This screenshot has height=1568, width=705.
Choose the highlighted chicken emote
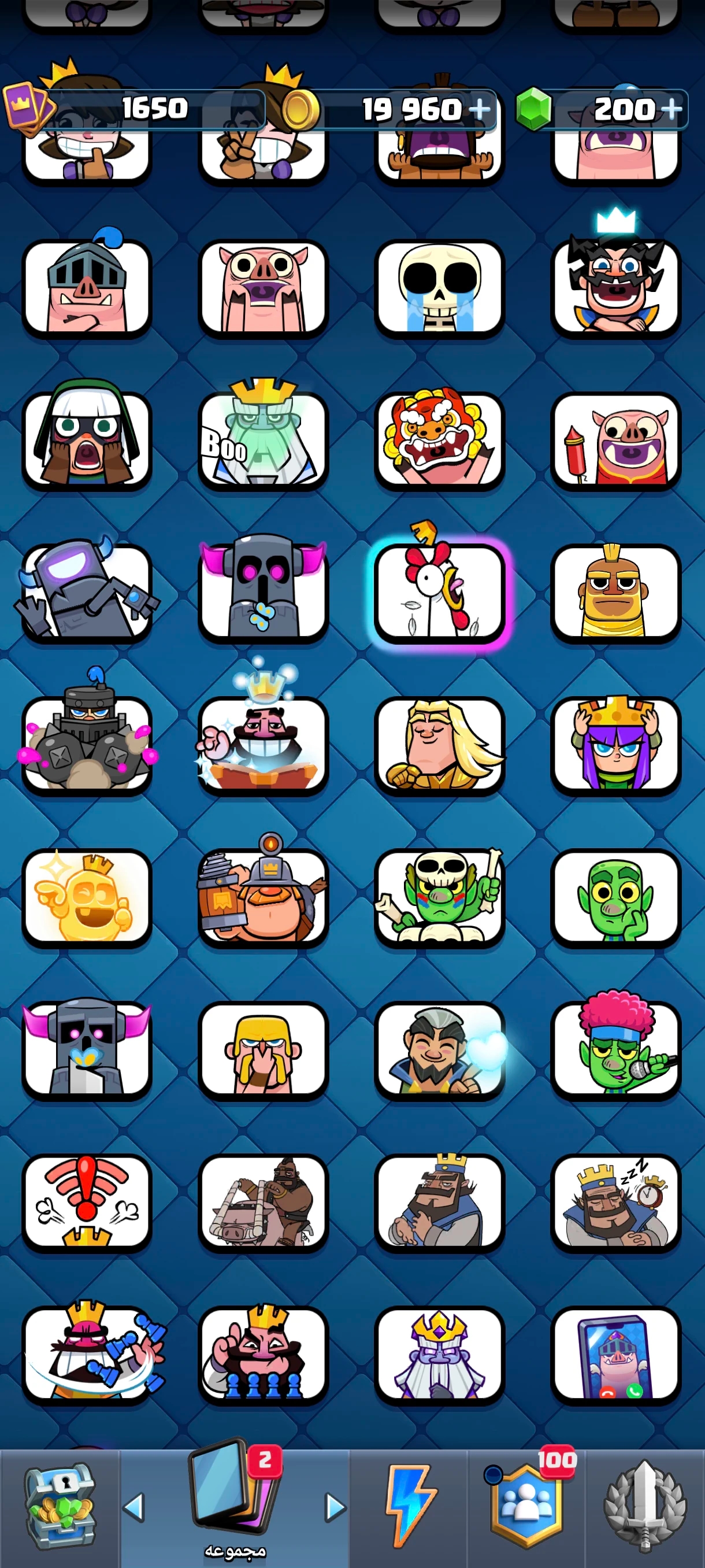[x=439, y=592]
